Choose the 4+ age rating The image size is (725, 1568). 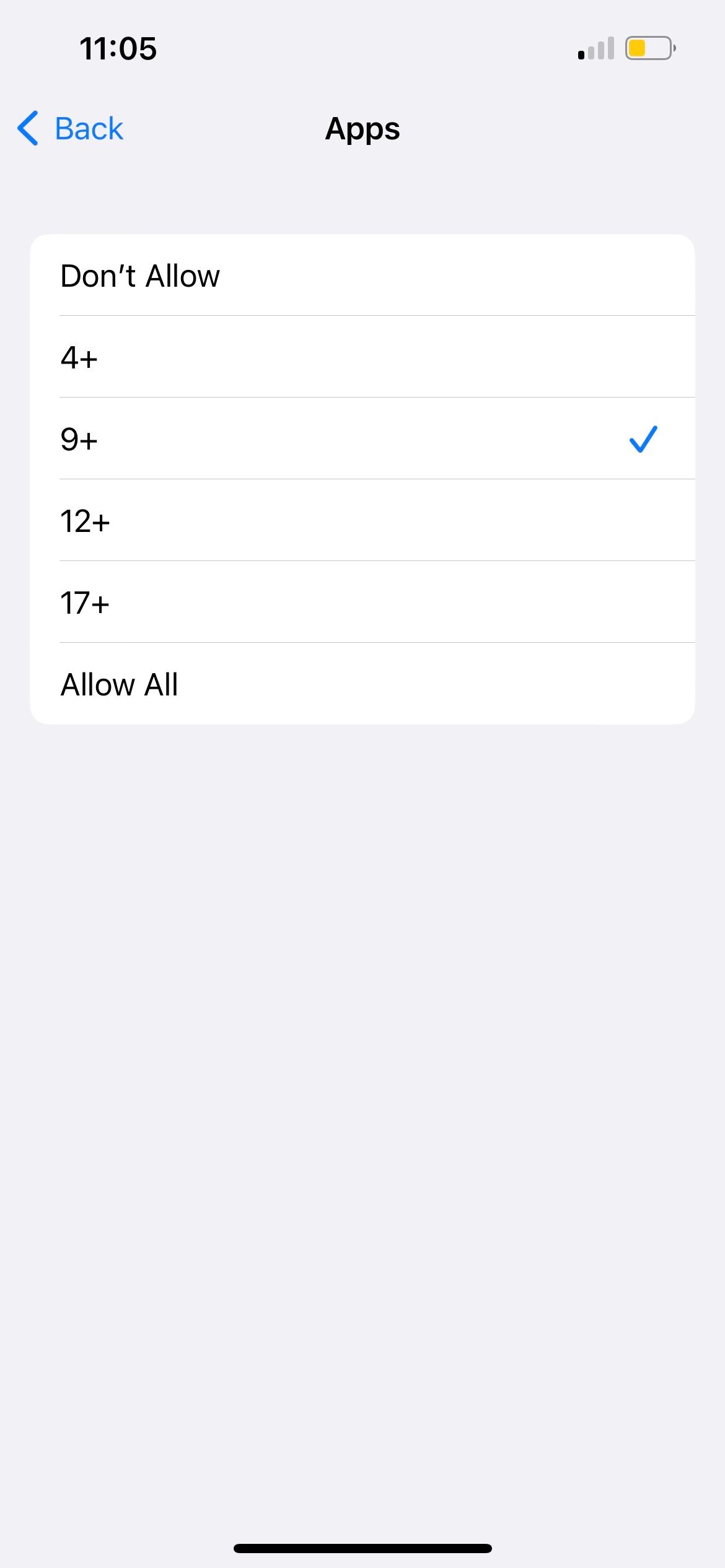tap(362, 357)
